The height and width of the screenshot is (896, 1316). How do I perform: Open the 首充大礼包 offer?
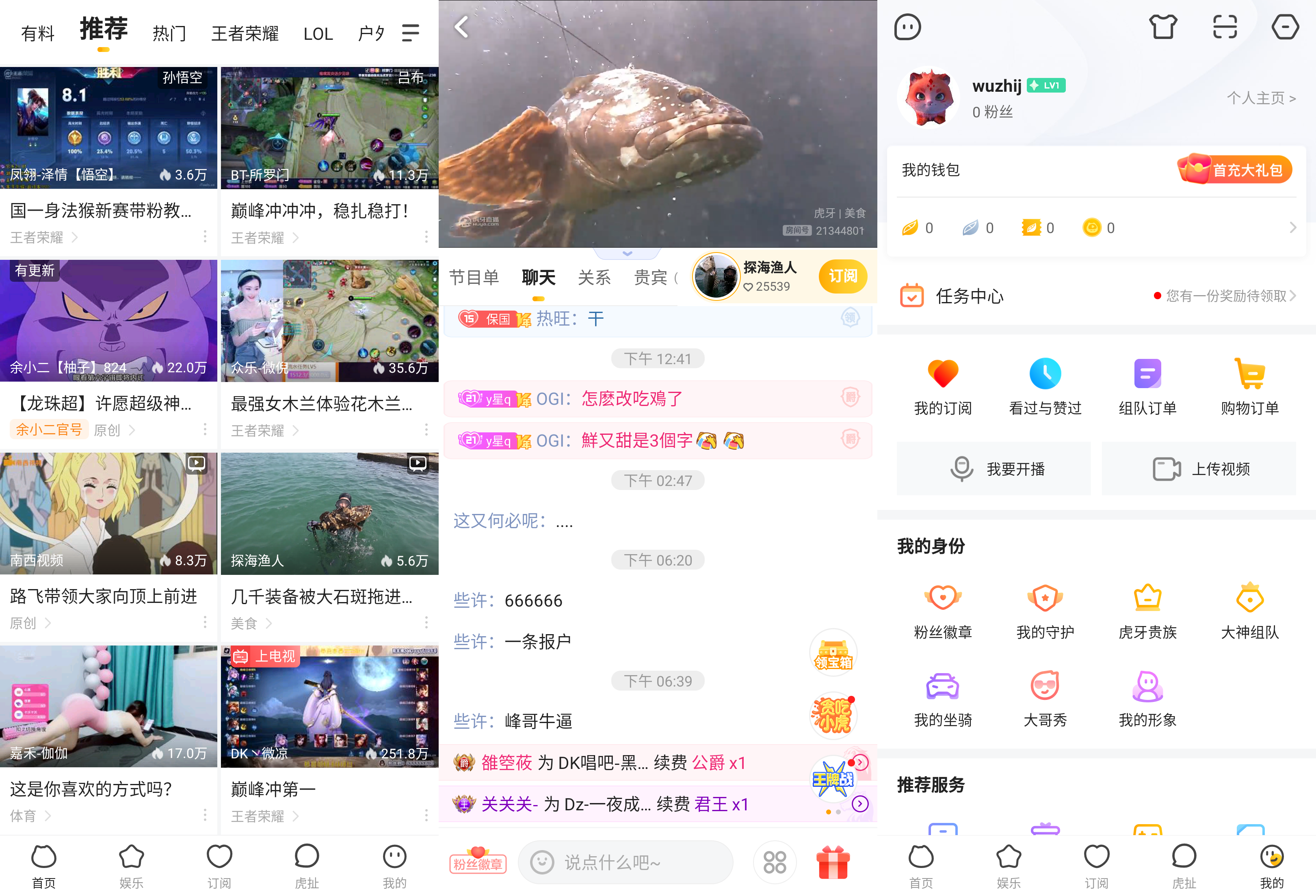[1235, 170]
